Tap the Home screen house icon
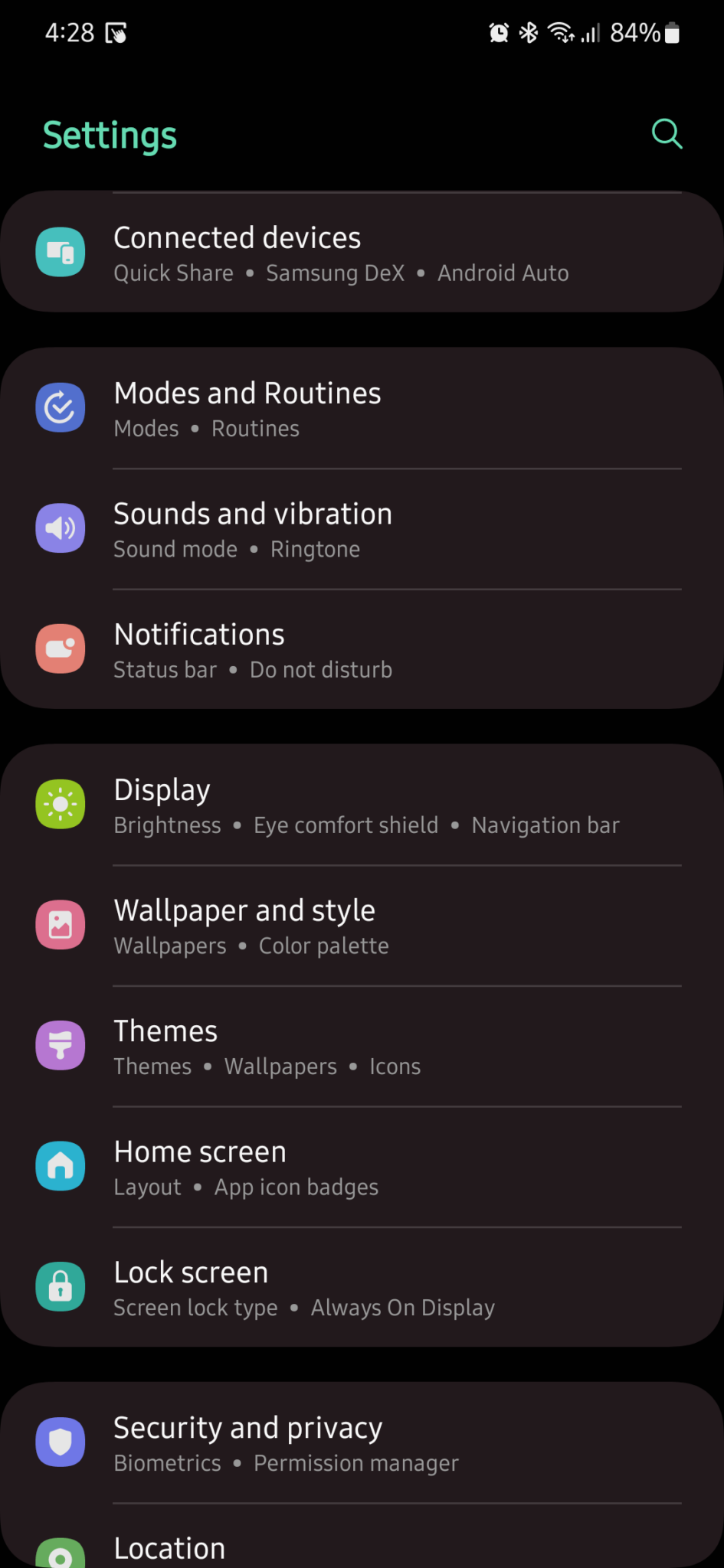The image size is (724, 1568). [x=61, y=1166]
